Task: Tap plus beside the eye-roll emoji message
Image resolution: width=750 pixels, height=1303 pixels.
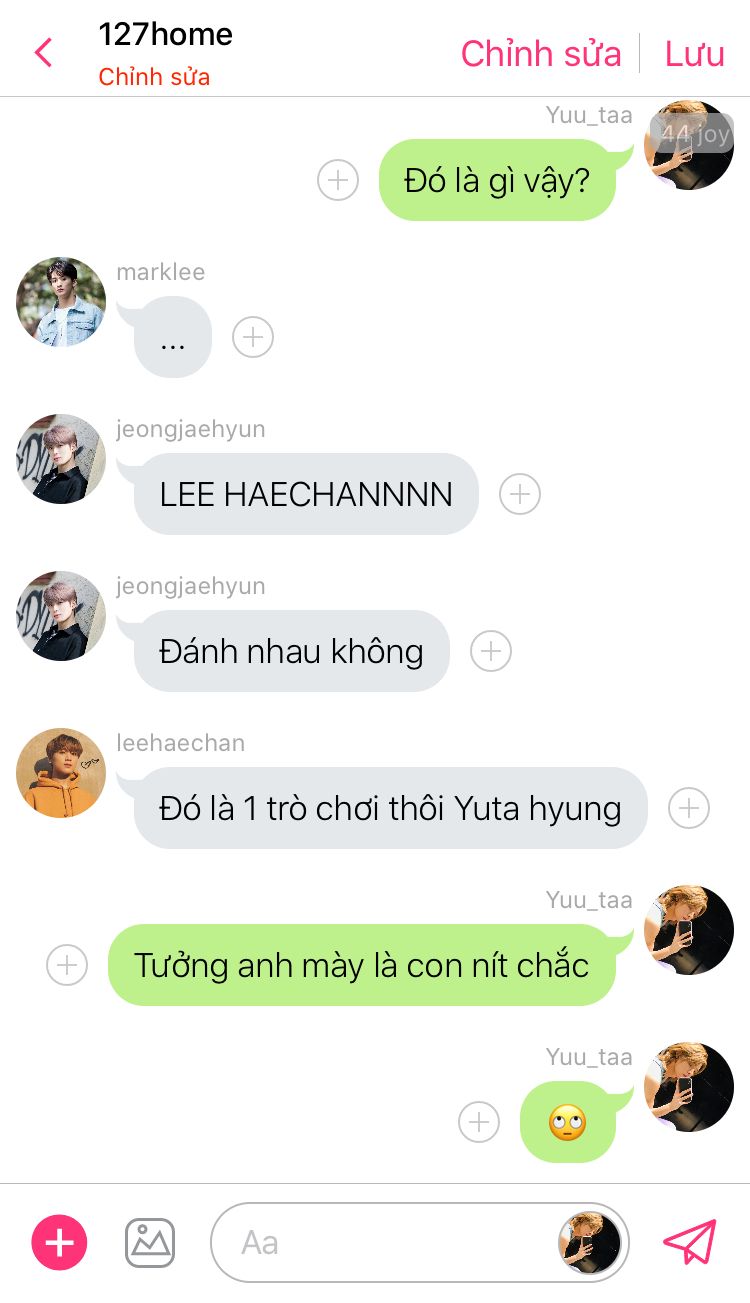Action: (x=479, y=1122)
